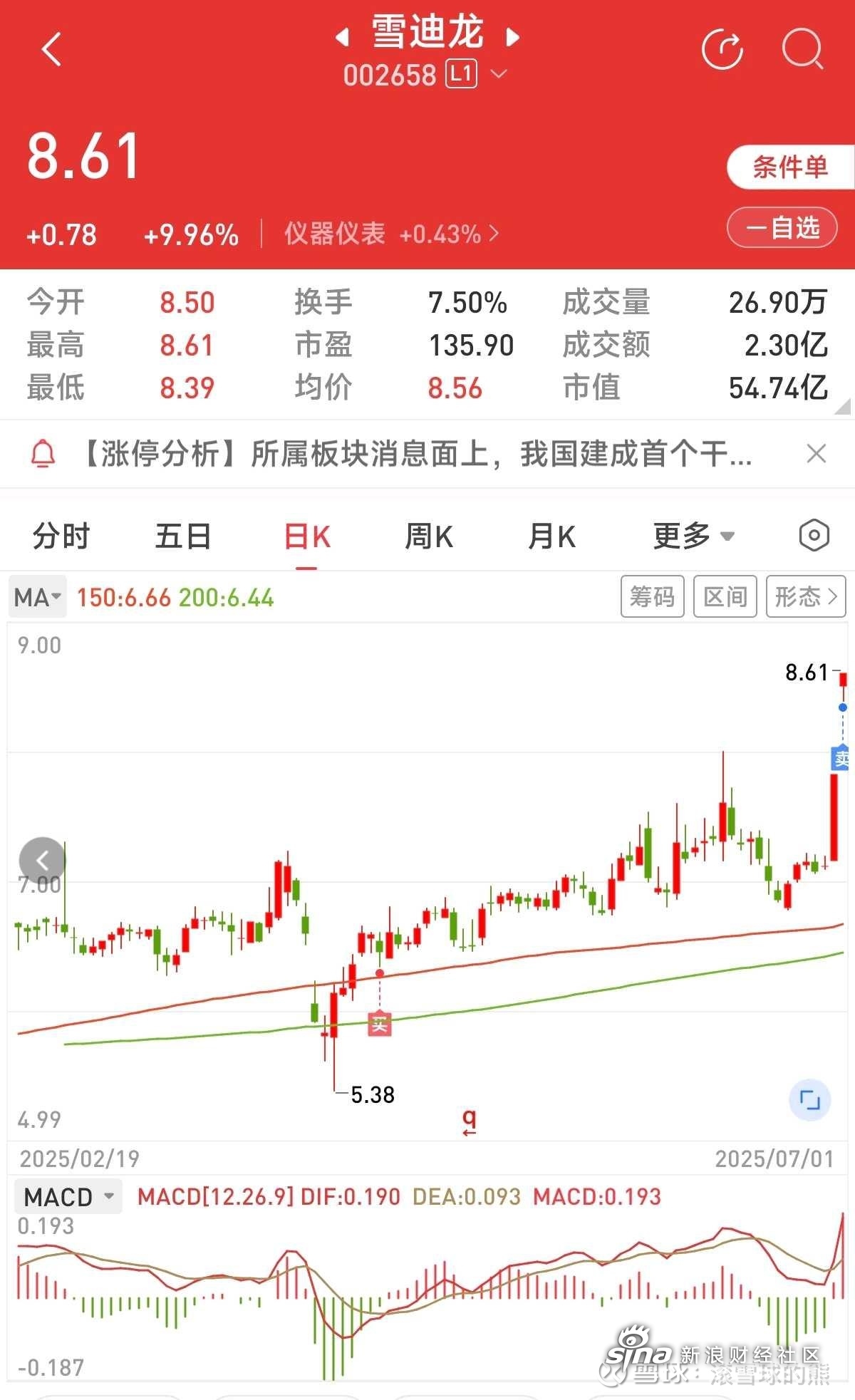Switch to the 五日 tab
This screenshot has height=1400, width=855.
tap(183, 536)
